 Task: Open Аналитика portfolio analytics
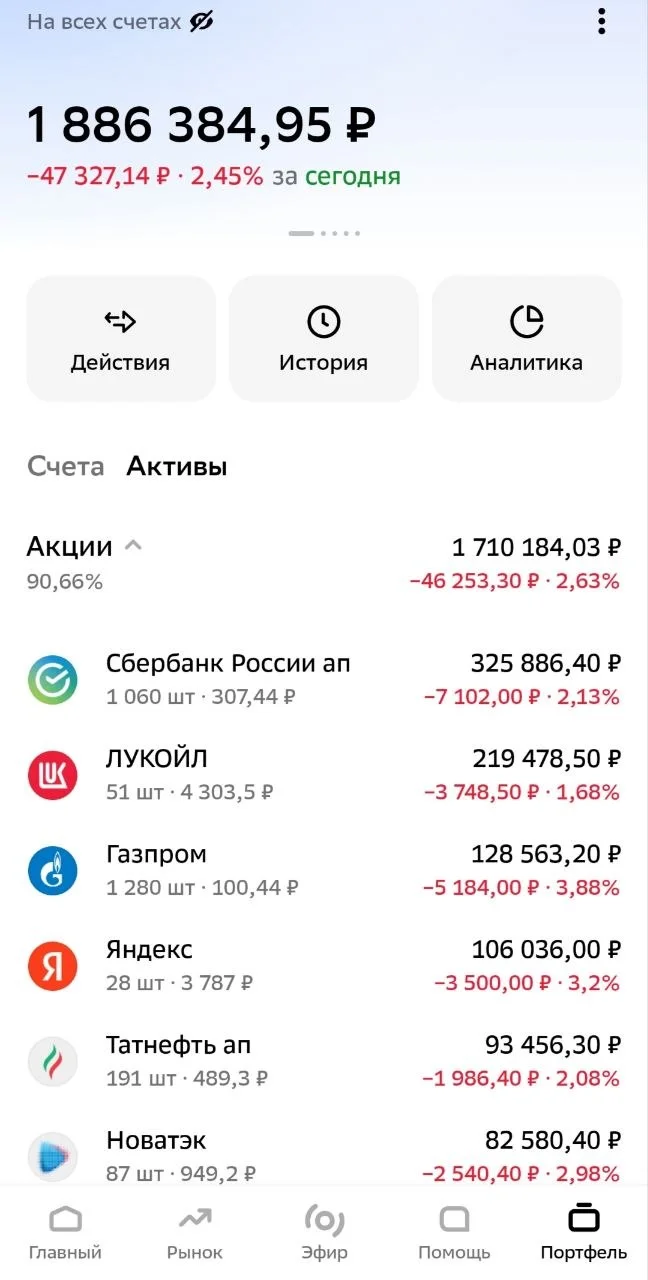(x=527, y=339)
